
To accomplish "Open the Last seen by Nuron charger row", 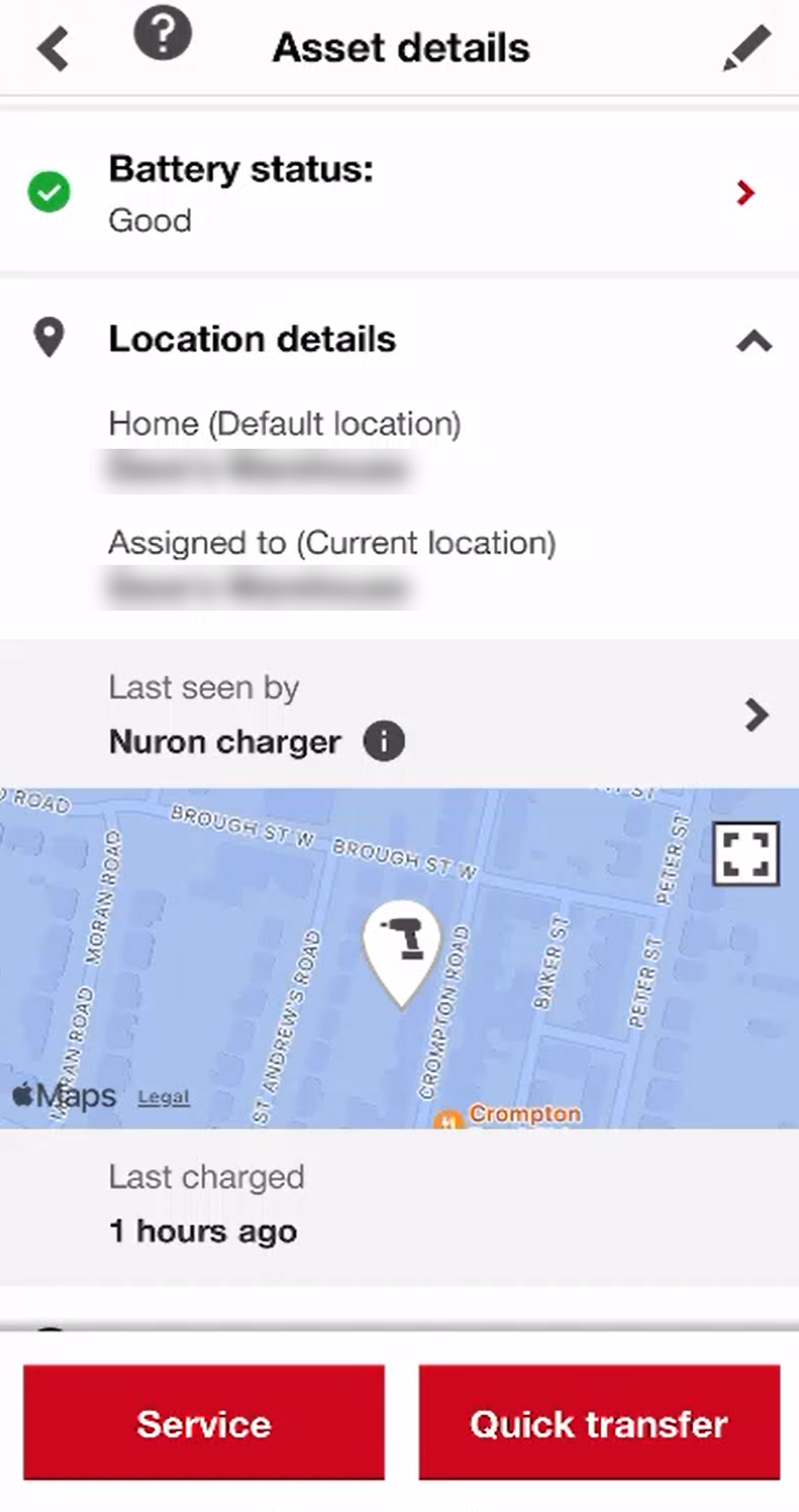I will [755, 715].
